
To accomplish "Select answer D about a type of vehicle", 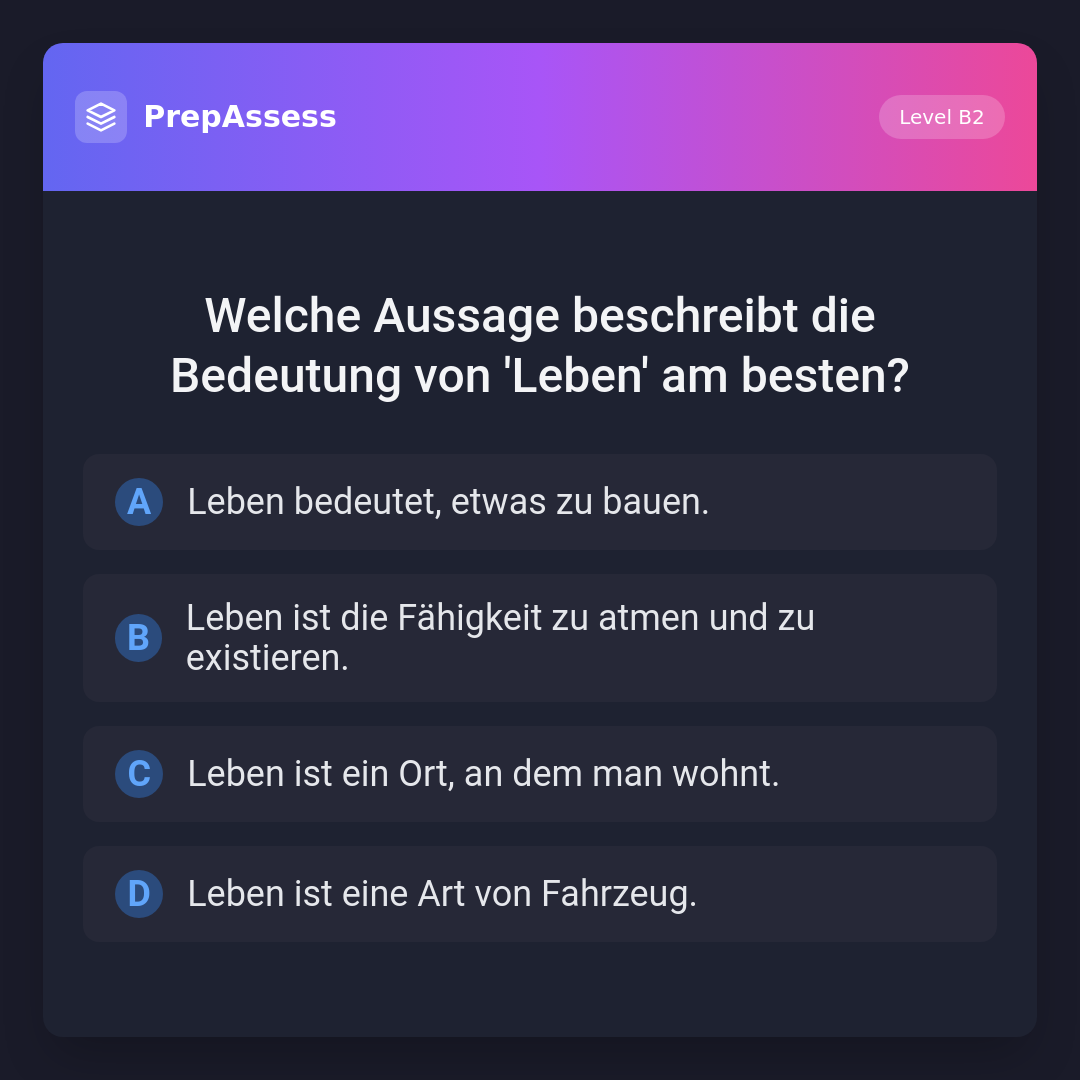I will point(539,894).
